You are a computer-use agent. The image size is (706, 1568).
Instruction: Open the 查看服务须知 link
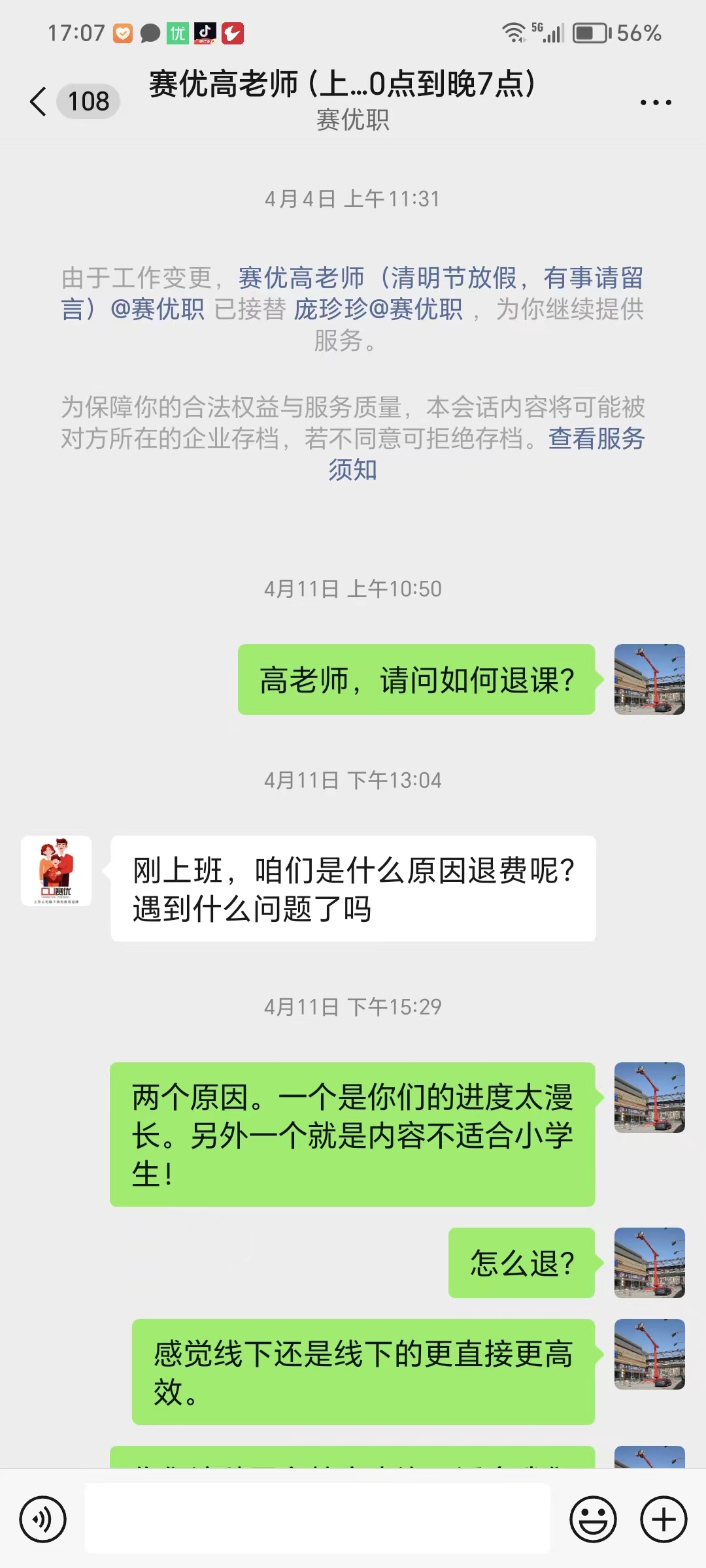pyautogui.click(x=596, y=439)
